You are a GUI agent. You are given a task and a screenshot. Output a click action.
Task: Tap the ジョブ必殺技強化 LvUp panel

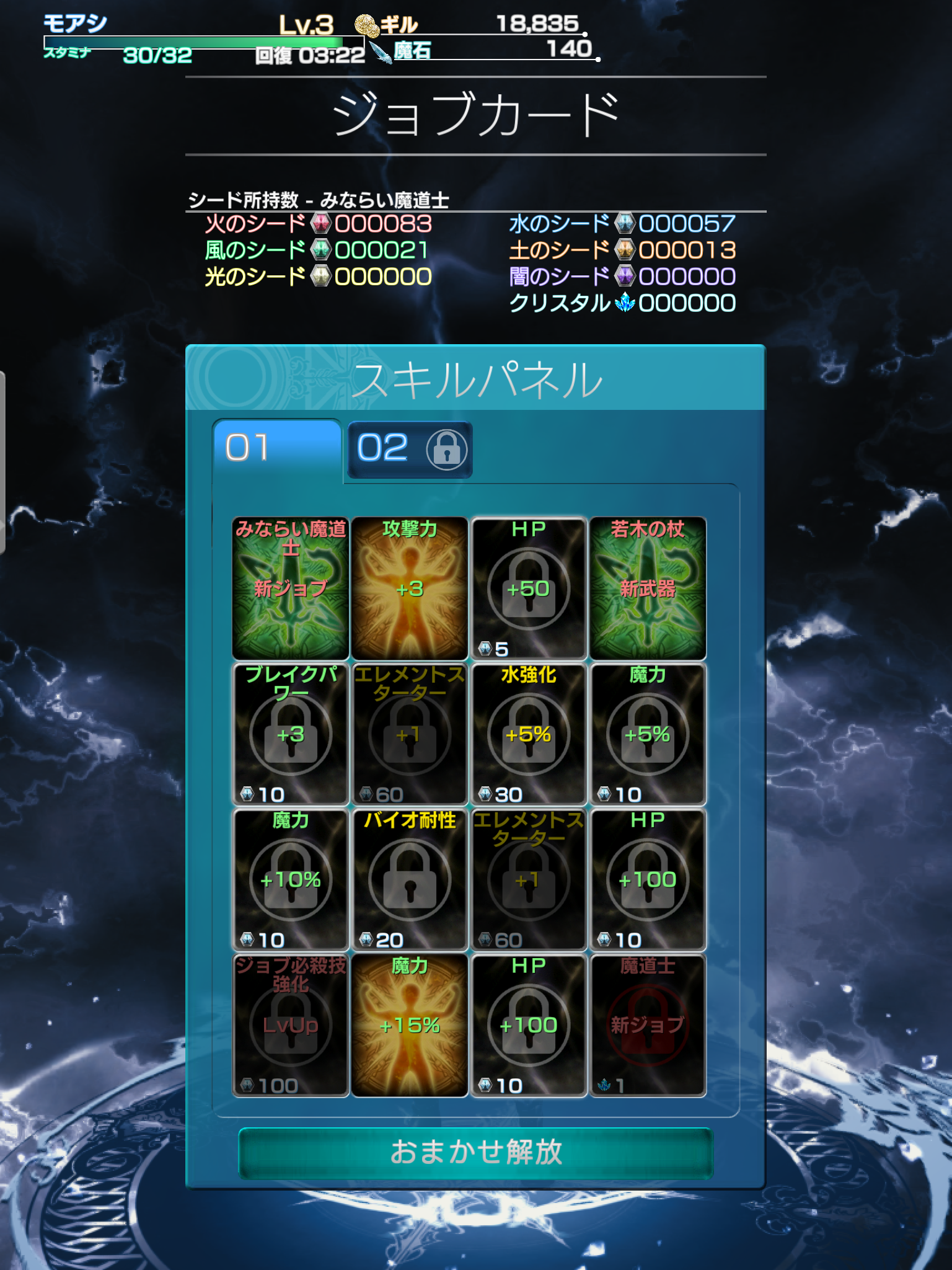(290, 1026)
